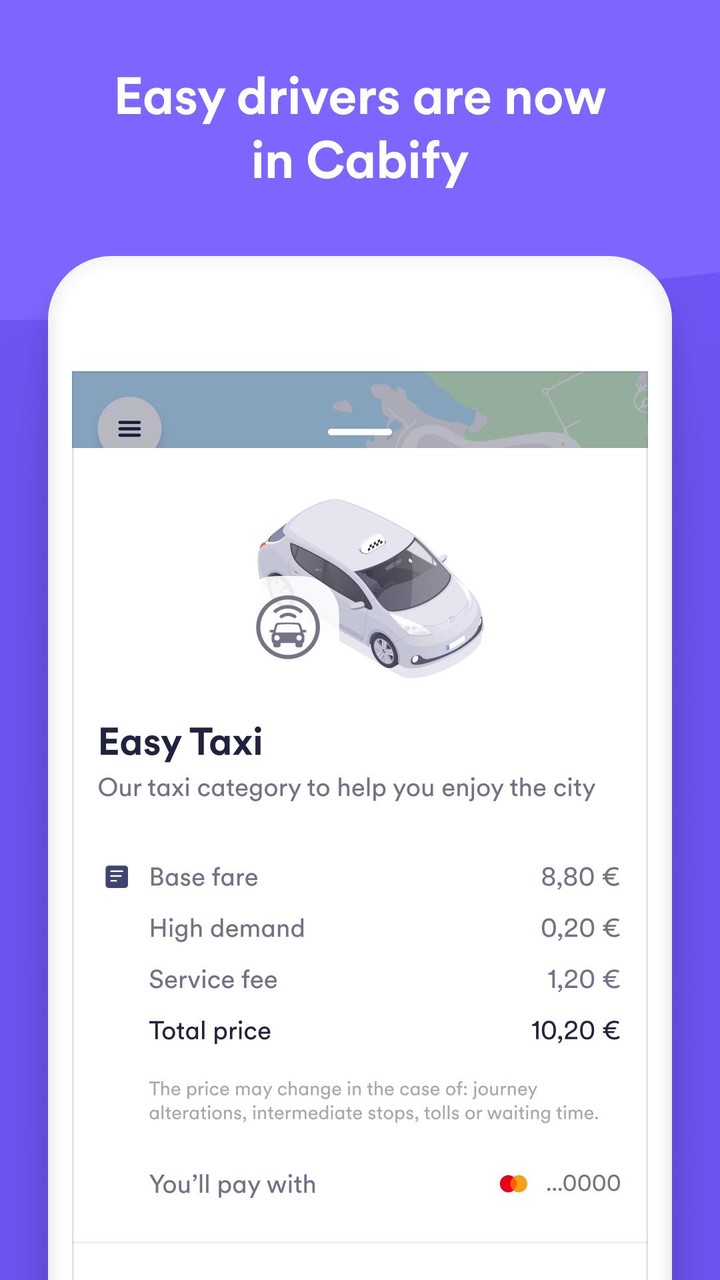
Task: Click the Easy Taxi heading
Action: coord(180,741)
